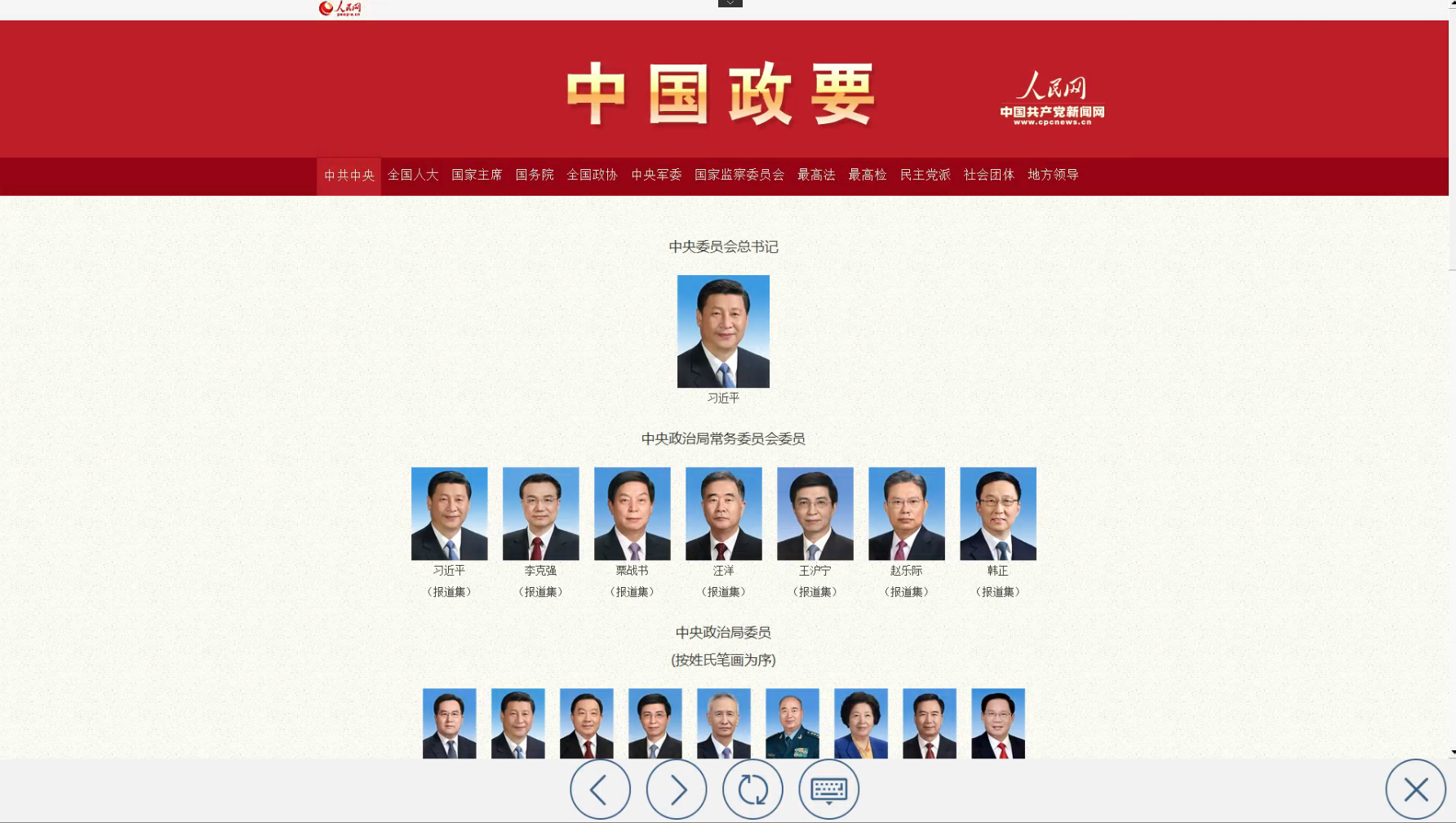Viewport: 1456px width, 823px height.
Task: Open 报道集 link under 韩正
Action: [997, 592]
